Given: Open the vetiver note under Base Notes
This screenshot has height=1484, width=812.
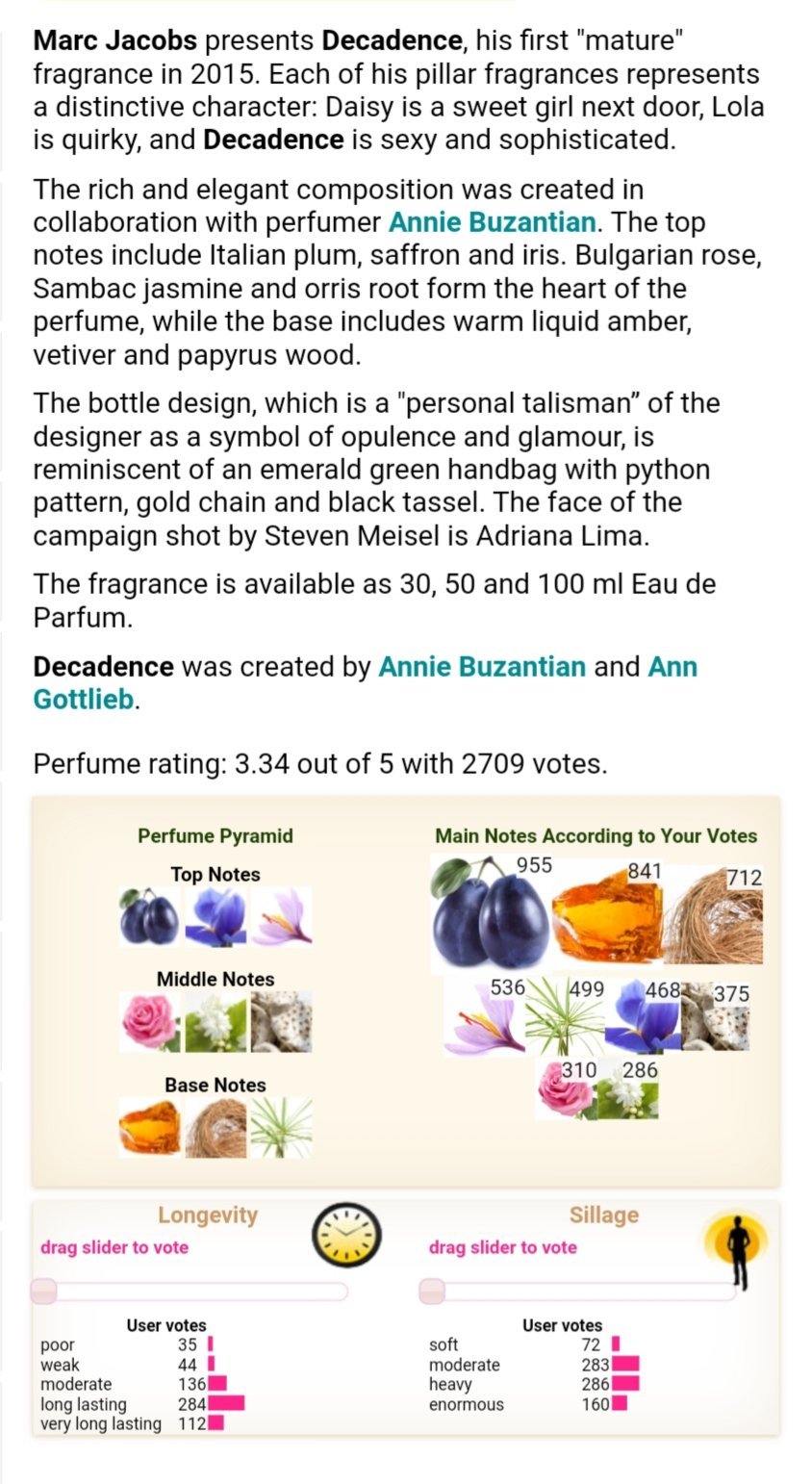Looking at the screenshot, I should coord(282,1128).
